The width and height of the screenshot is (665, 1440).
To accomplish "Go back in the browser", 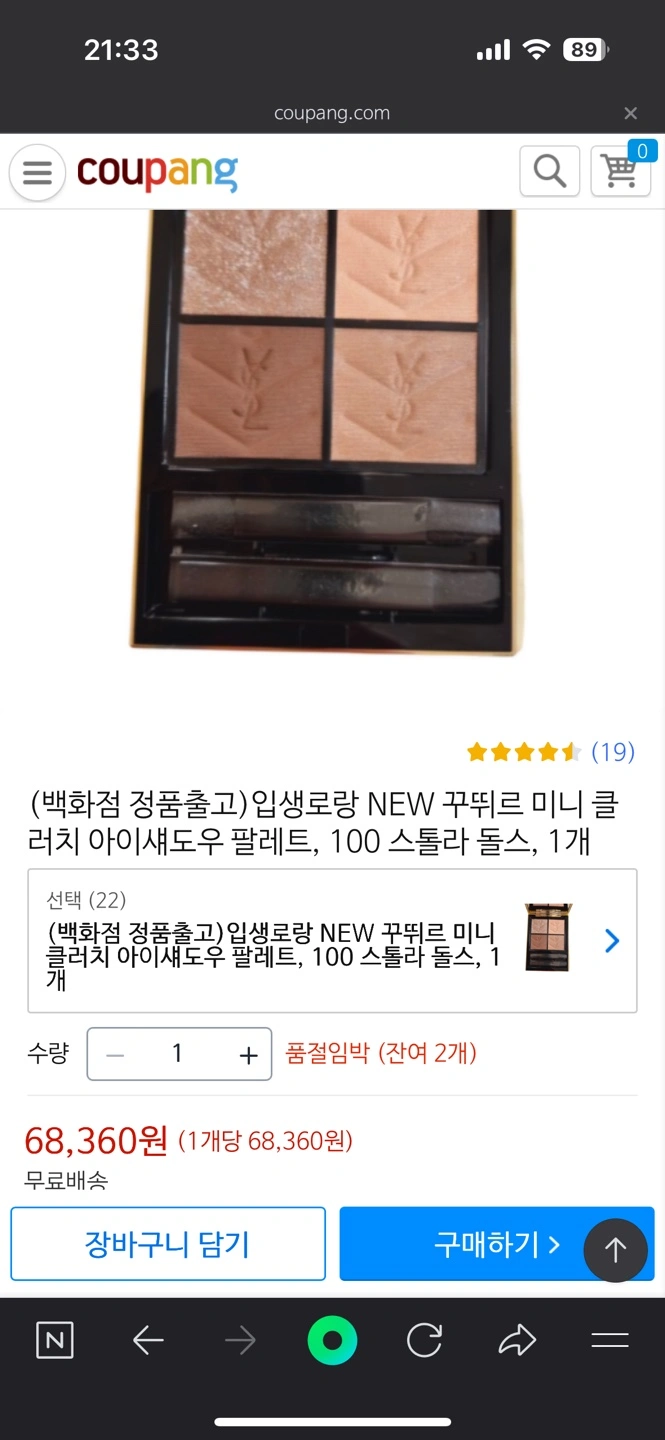I will point(148,1341).
